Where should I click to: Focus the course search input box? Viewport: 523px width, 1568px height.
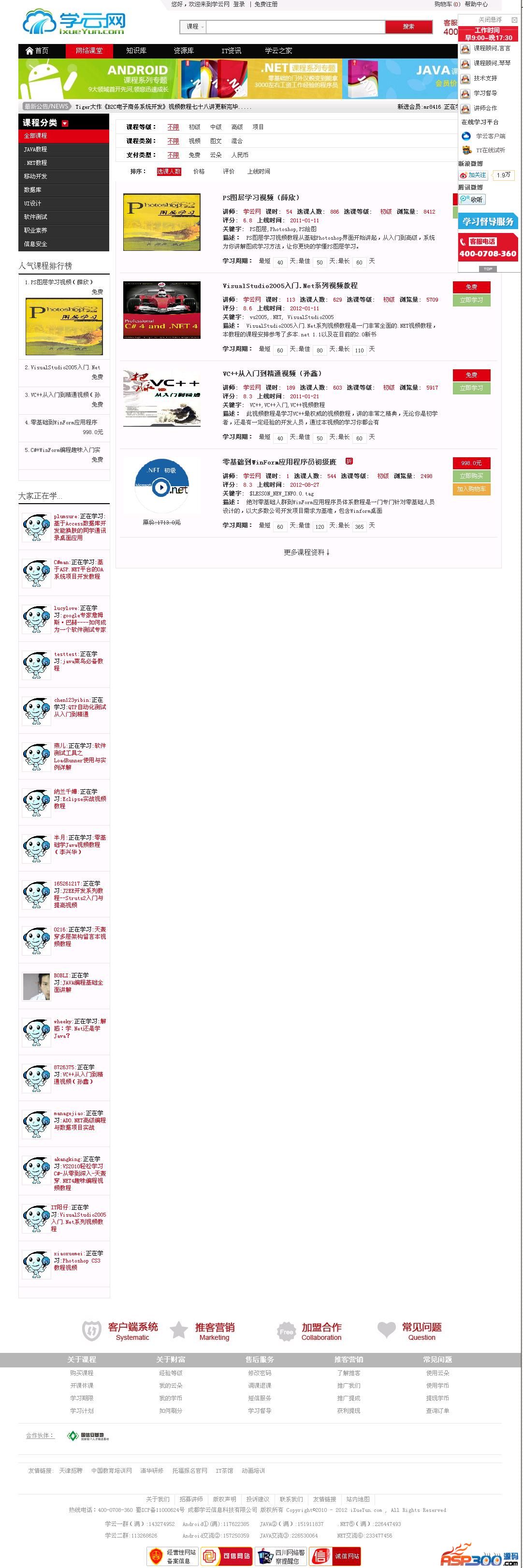tap(296, 27)
